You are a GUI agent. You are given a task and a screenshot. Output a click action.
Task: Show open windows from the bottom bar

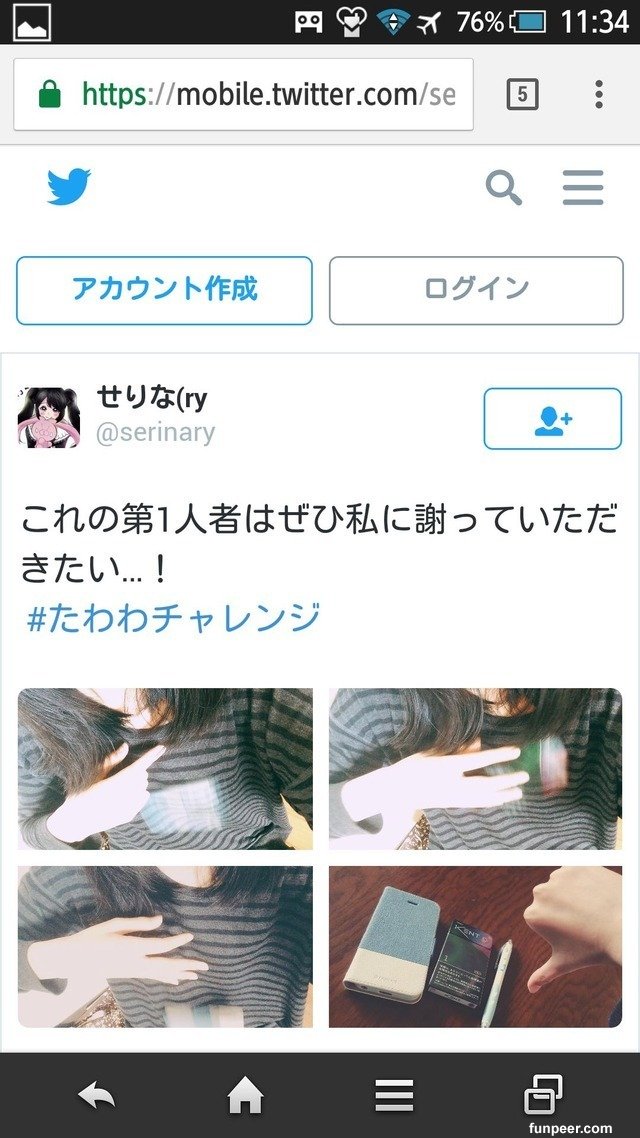[x=543, y=1097]
